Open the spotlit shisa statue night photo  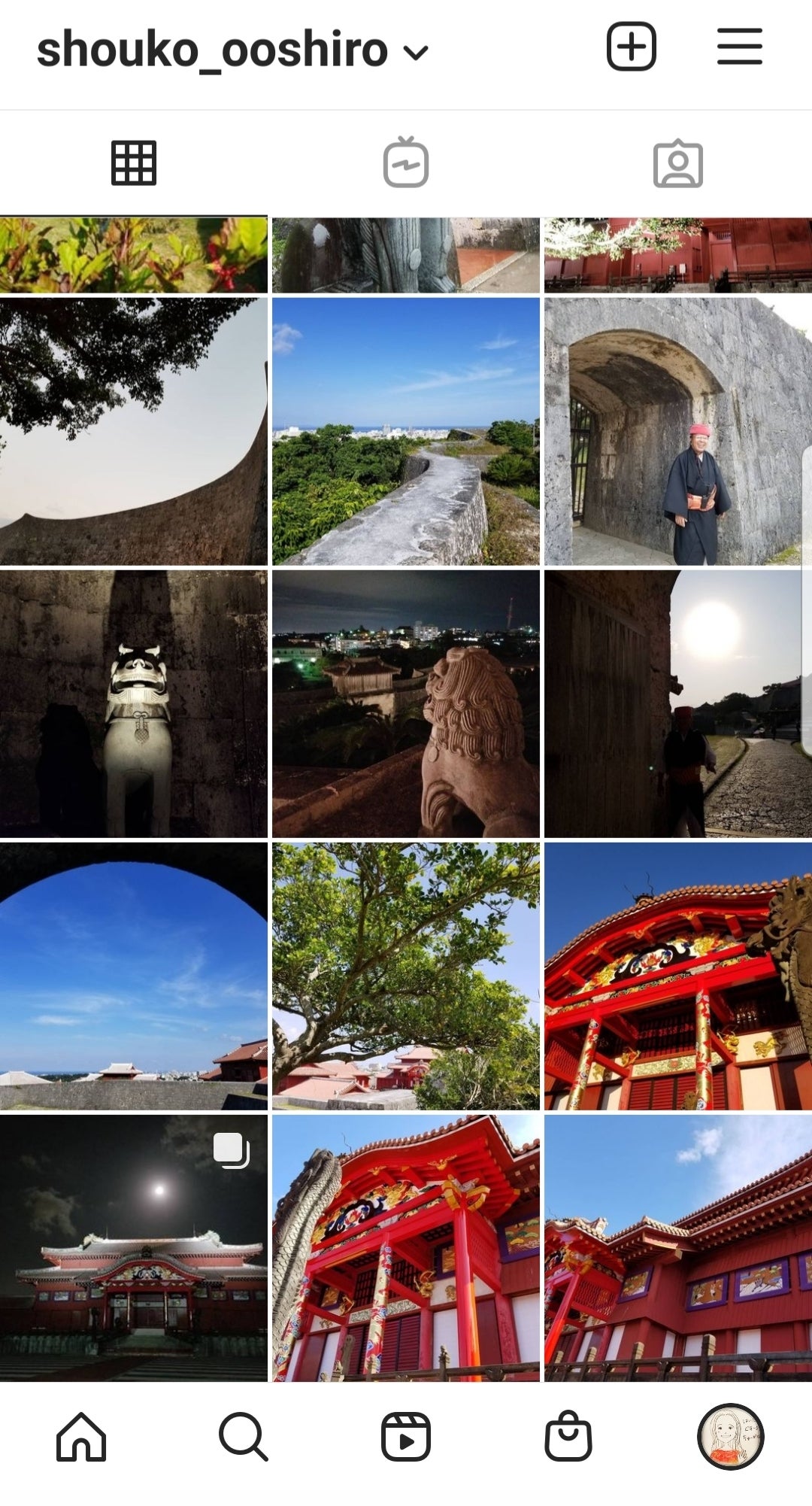(x=134, y=704)
